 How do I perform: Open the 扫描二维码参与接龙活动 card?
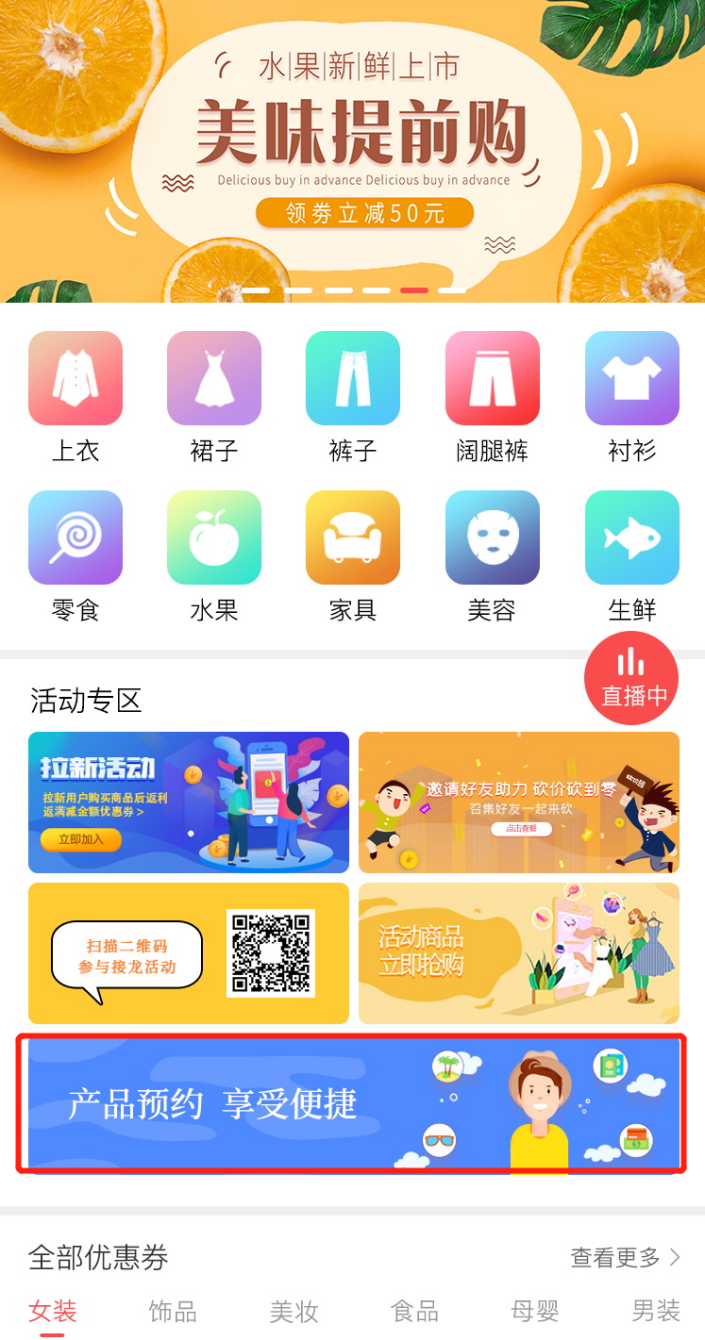point(188,953)
